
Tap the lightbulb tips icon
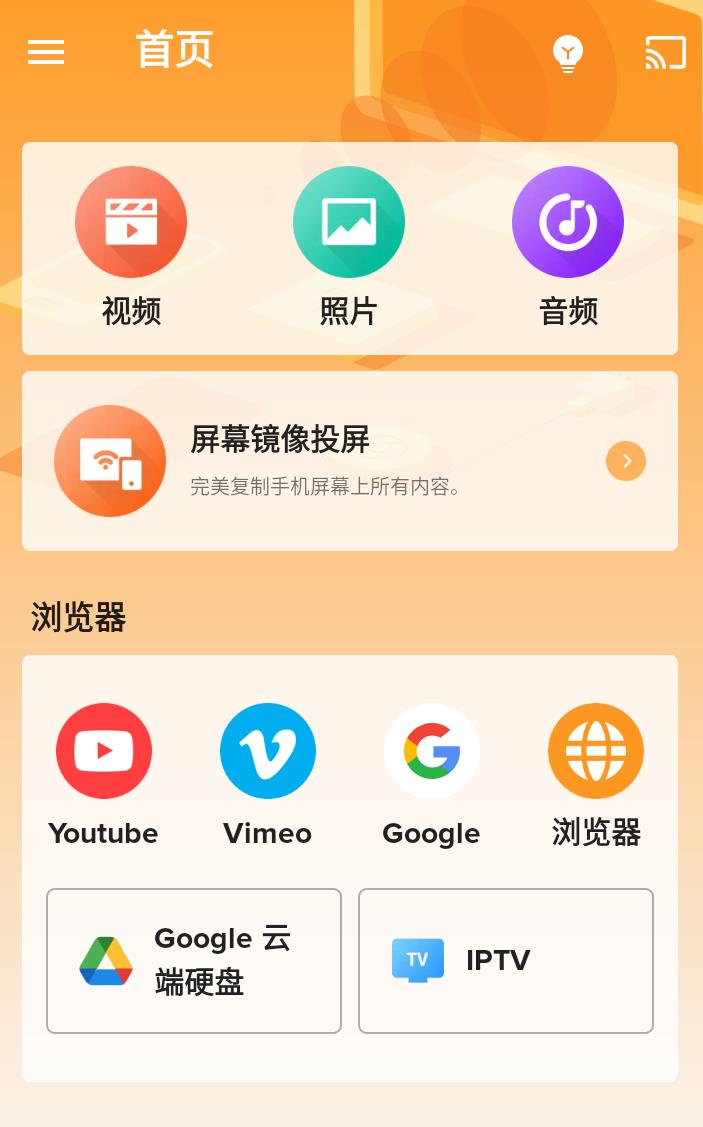pyautogui.click(x=567, y=53)
